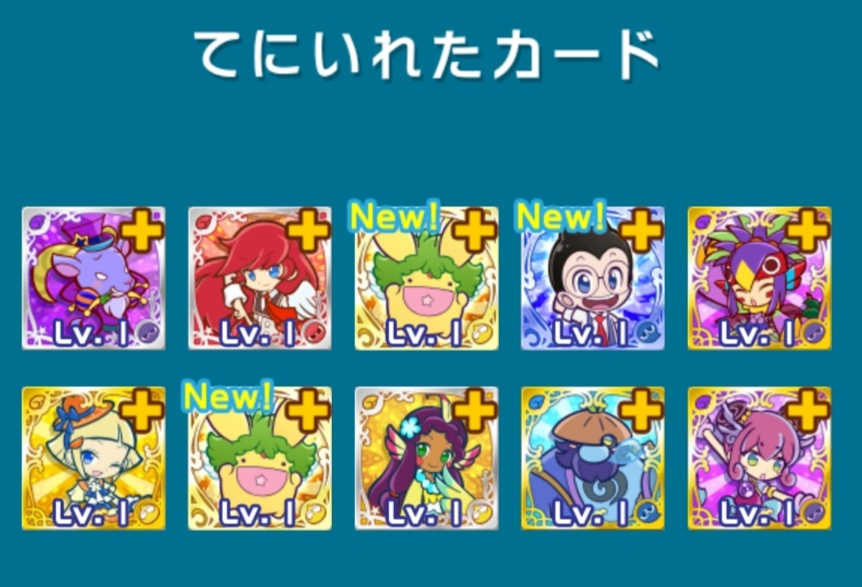Viewport: 862px width, 587px height.
Task: Open green-haired creature card beside the red-haired girl
Action: pyautogui.click(x=426, y=278)
